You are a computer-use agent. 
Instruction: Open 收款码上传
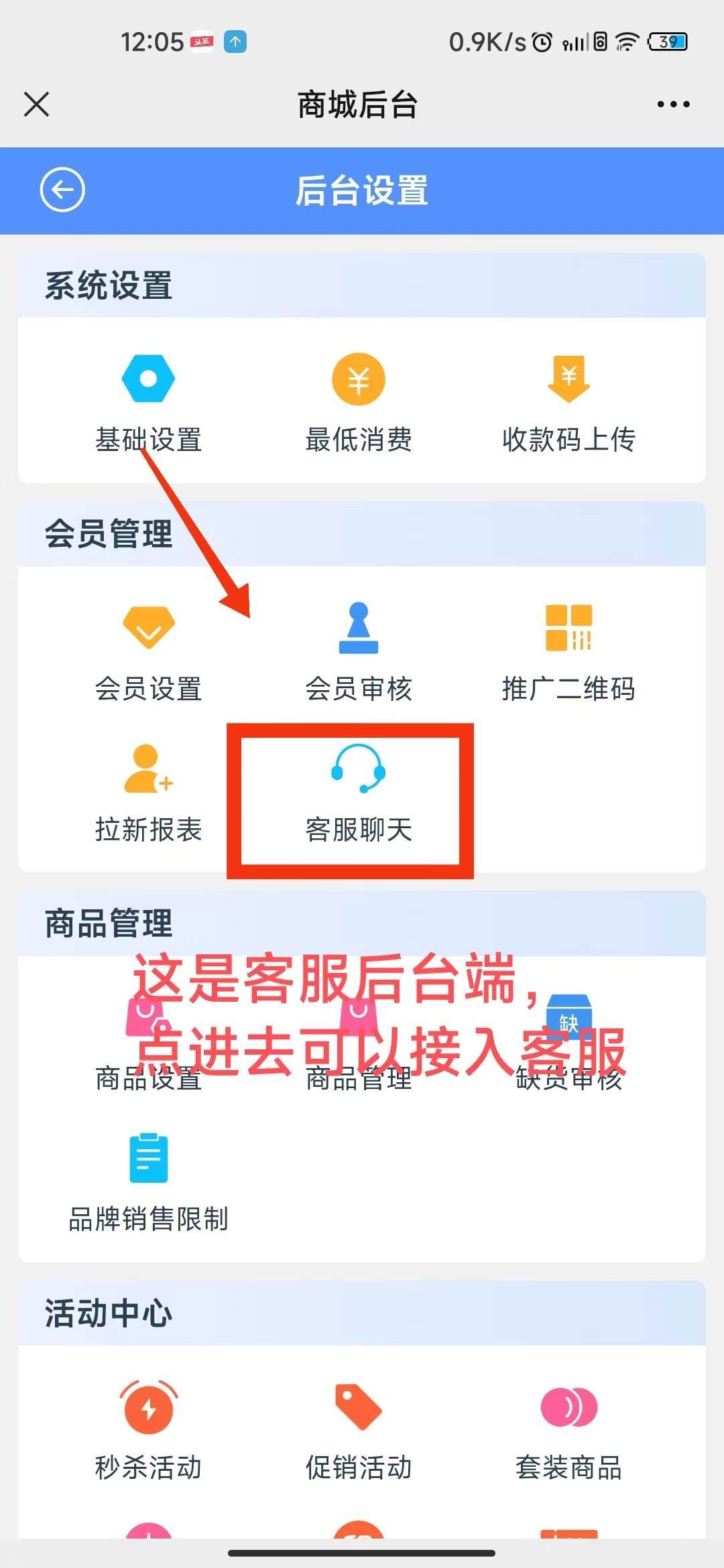[568, 403]
